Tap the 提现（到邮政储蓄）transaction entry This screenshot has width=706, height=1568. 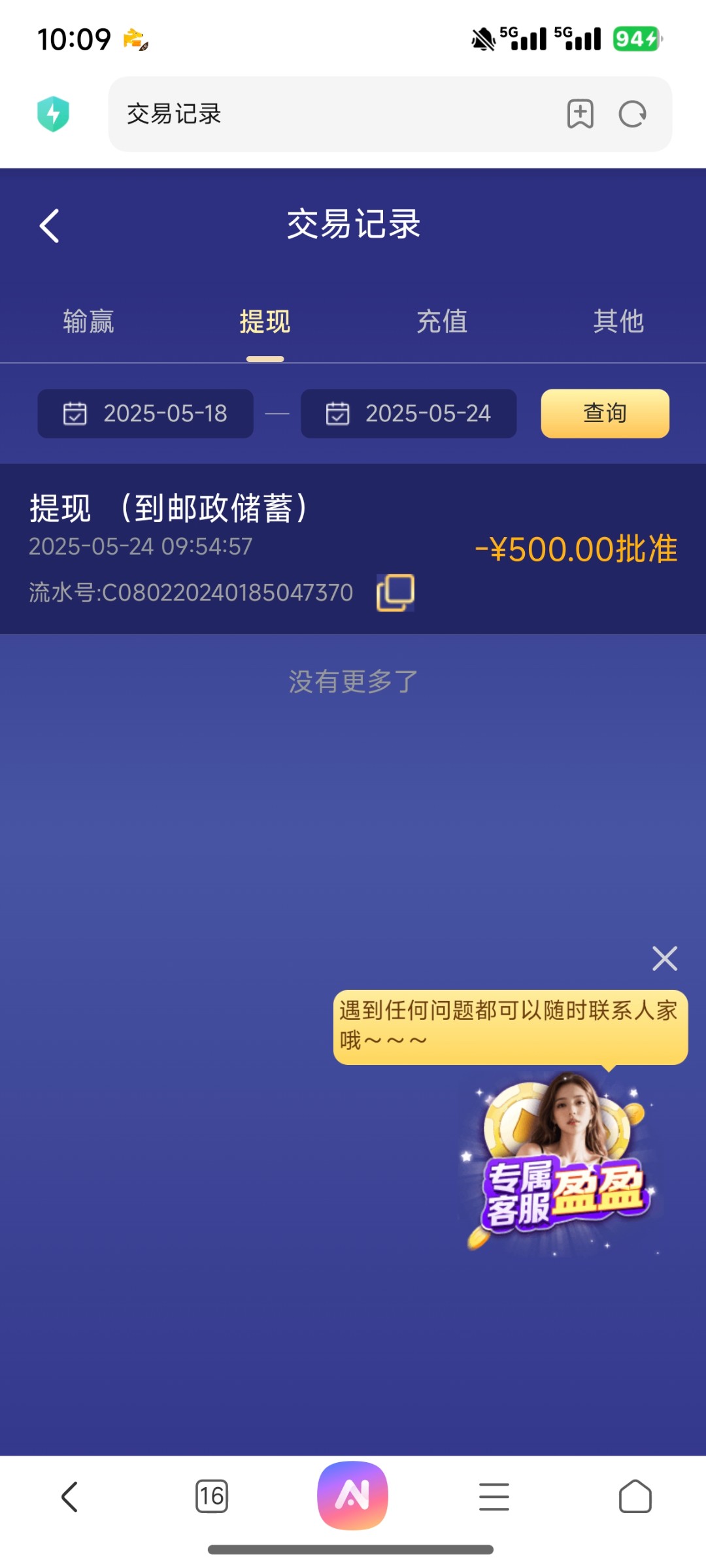(261, 549)
